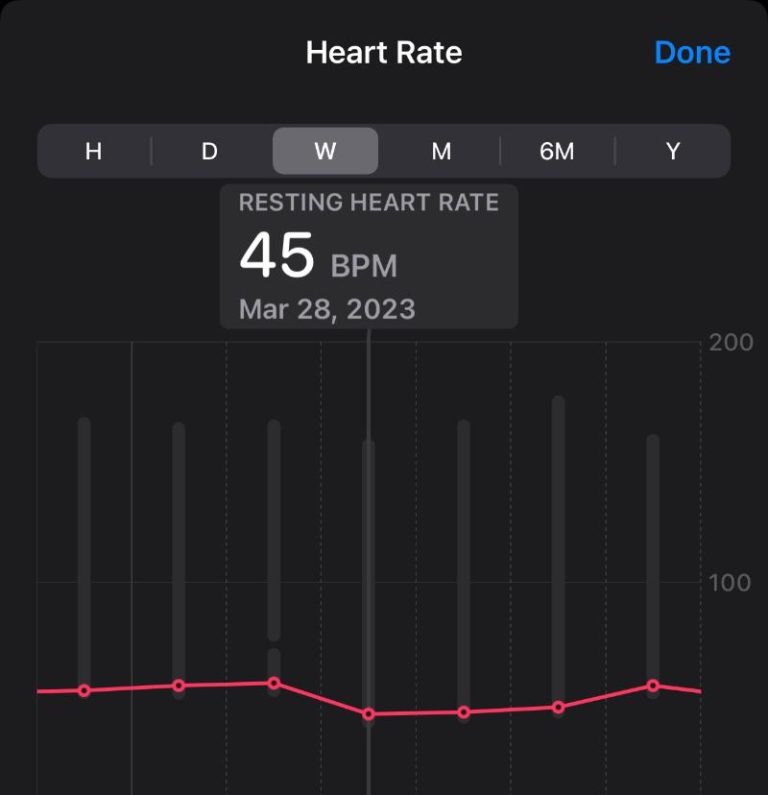Switch to the M monthly view
This screenshot has height=795, width=768.
[x=441, y=151]
